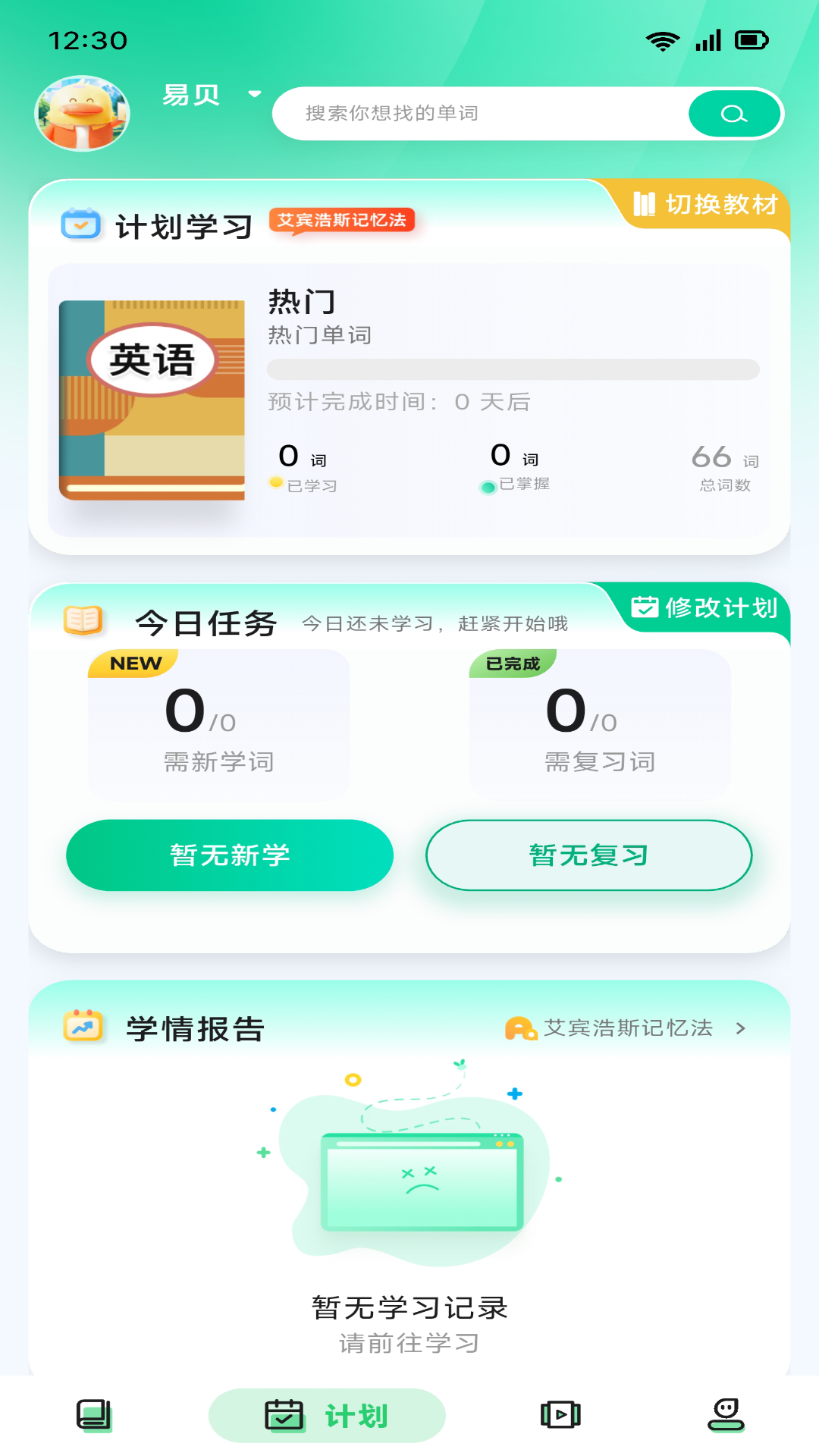Click the 艾宾浩斯记忆法 memory method badge
This screenshot has width=819, height=1456.
pos(343,221)
